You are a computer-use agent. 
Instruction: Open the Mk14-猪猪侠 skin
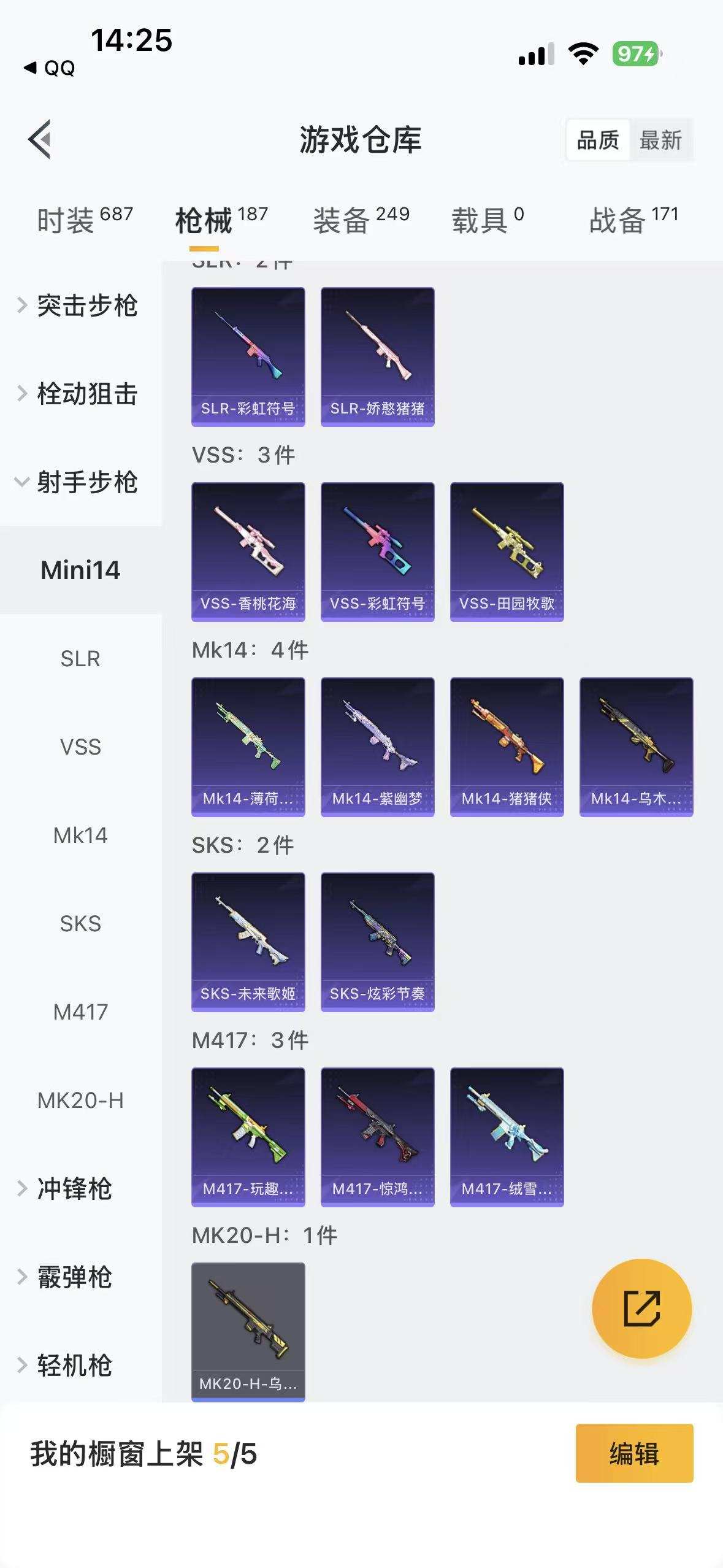point(507,747)
